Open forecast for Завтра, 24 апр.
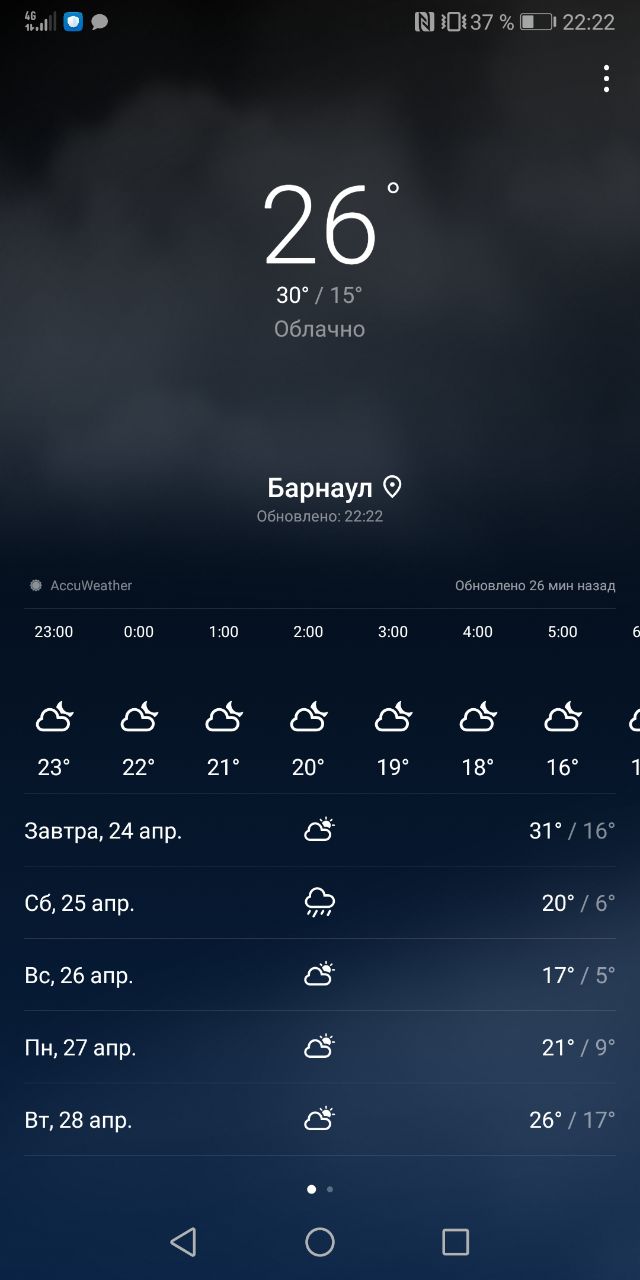The height and width of the screenshot is (1280, 640). pos(320,830)
